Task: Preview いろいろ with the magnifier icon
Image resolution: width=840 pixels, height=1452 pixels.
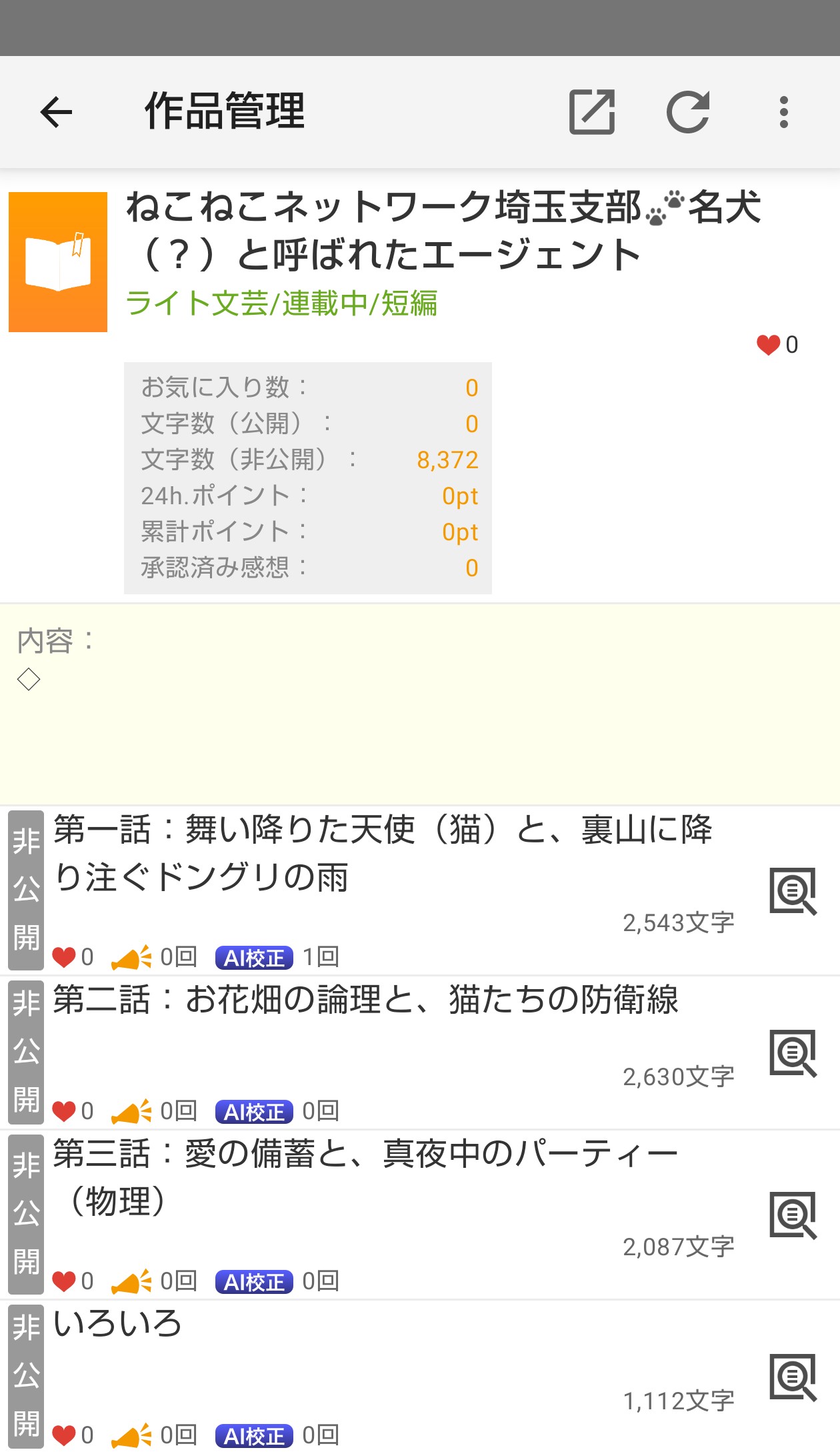Action: pyautogui.click(x=793, y=1377)
